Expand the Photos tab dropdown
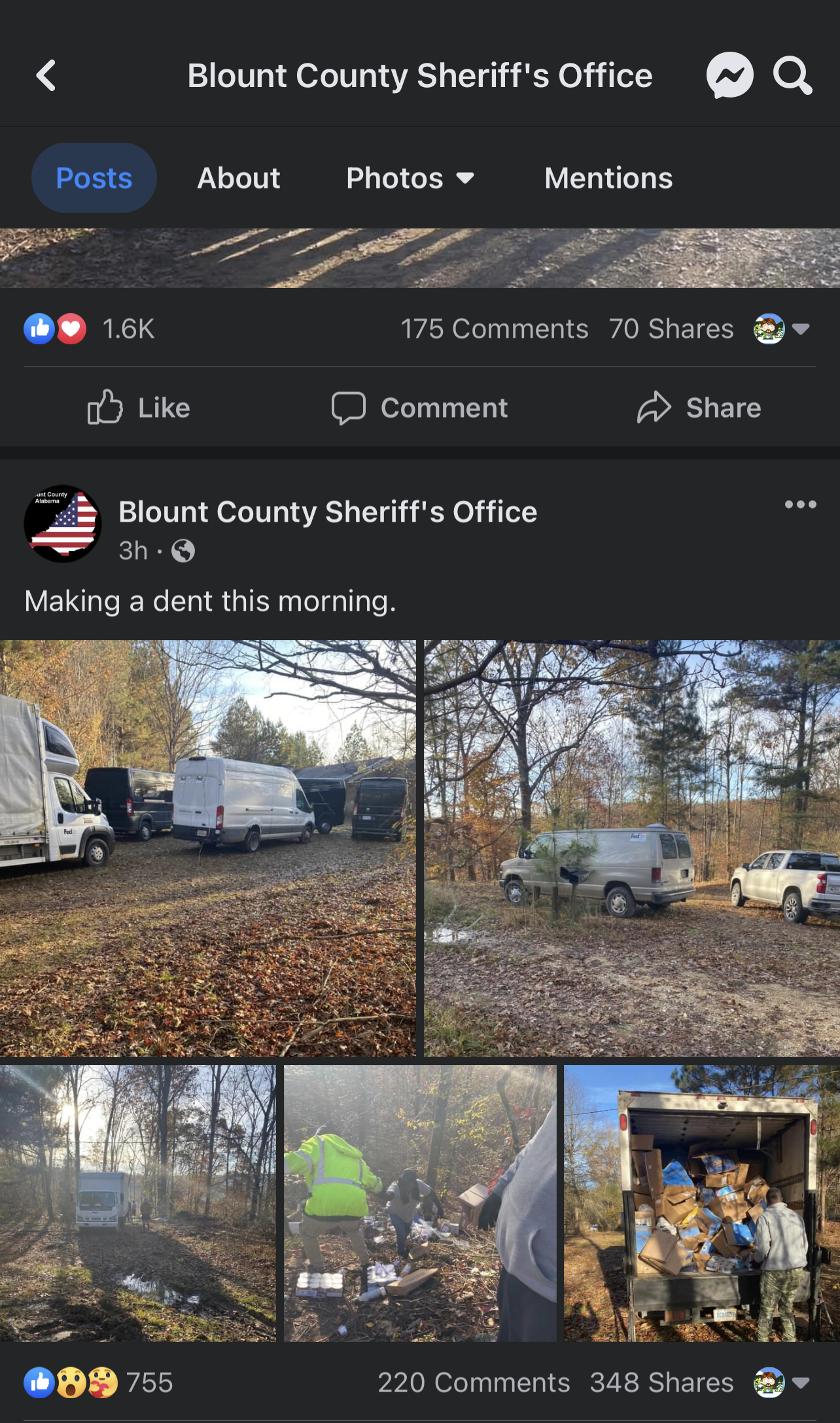 410,178
